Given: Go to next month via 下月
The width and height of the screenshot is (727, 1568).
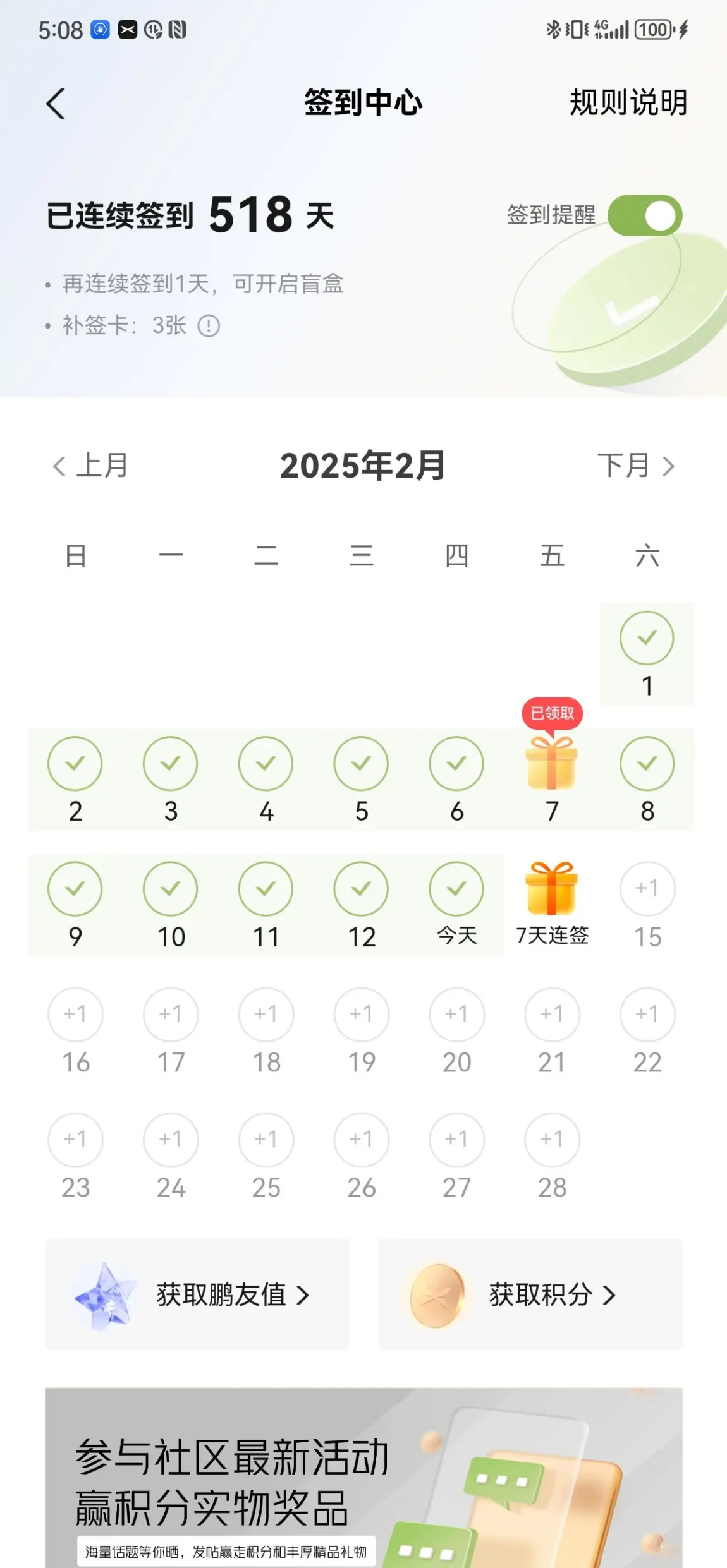Looking at the screenshot, I should point(636,466).
